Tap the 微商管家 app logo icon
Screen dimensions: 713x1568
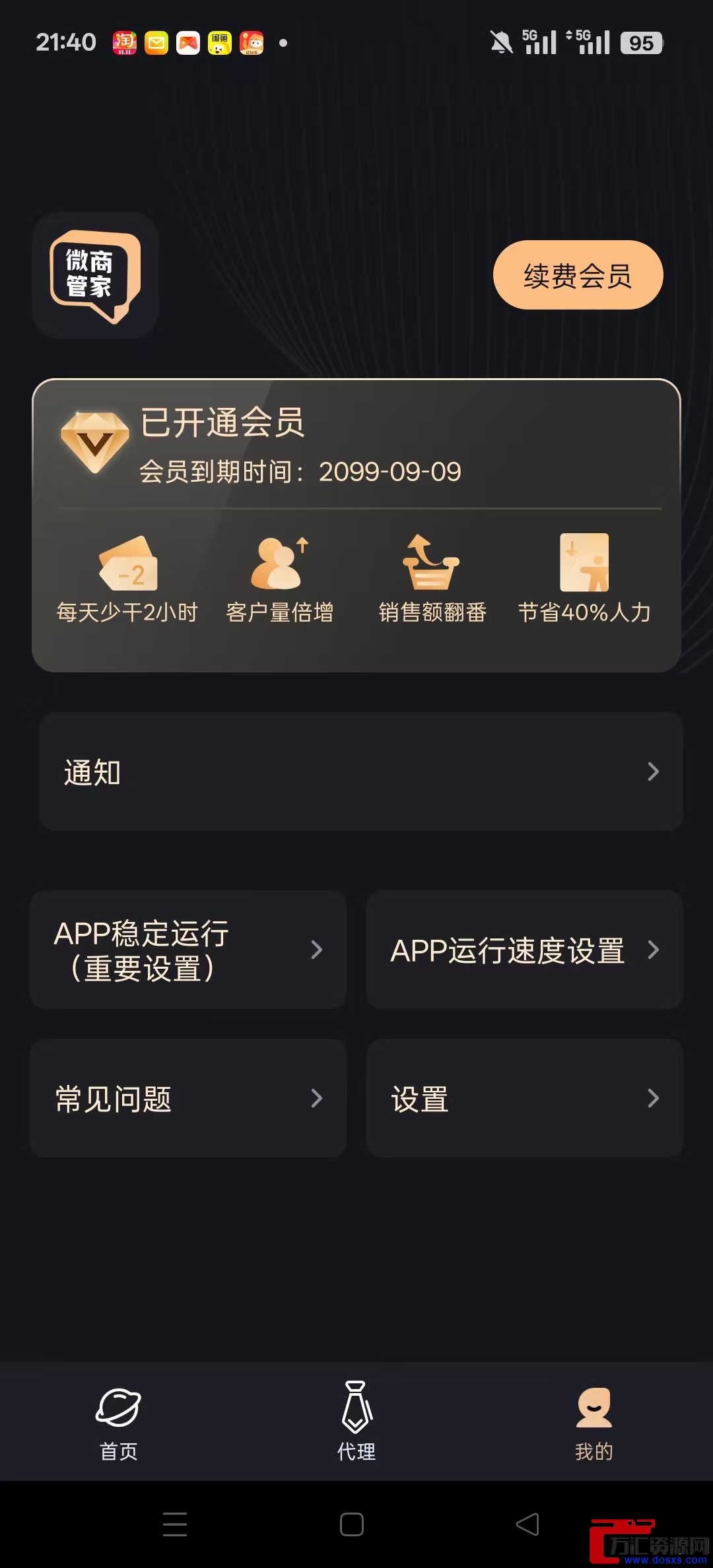(94, 277)
